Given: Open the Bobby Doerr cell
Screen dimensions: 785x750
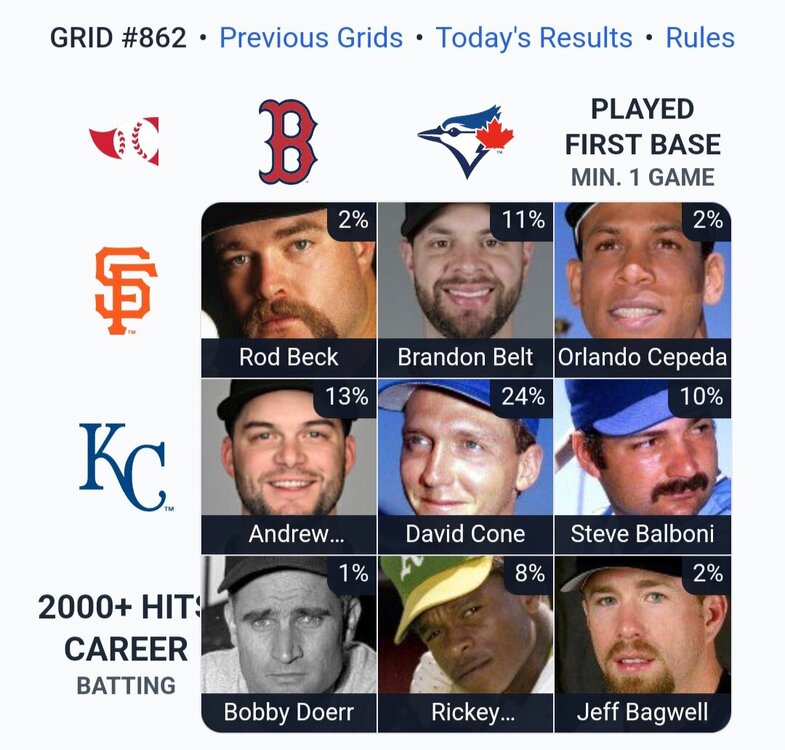Looking at the screenshot, I should 289,644.
